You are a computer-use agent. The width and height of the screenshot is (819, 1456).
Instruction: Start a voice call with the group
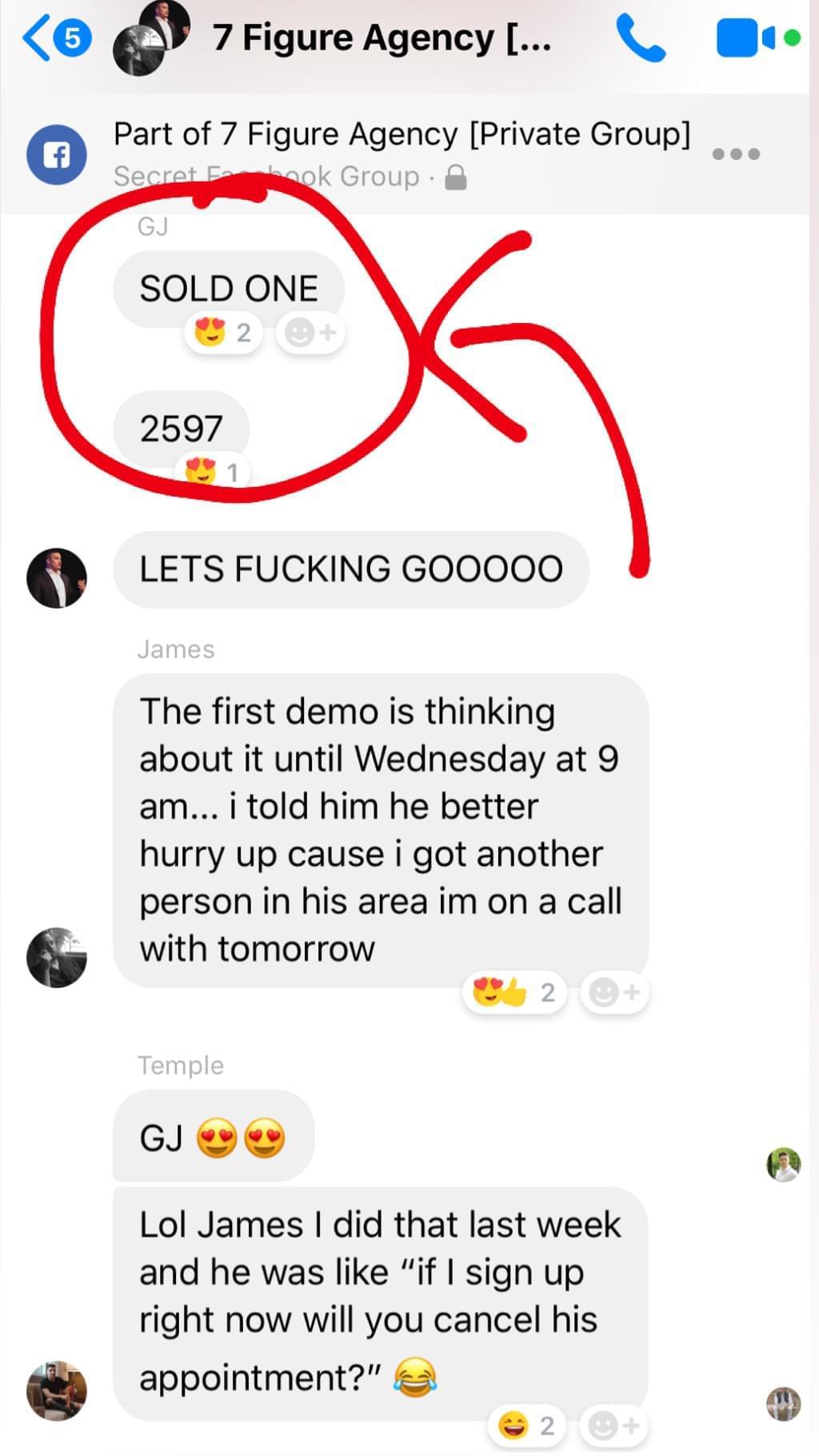click(x=640, y=38)
